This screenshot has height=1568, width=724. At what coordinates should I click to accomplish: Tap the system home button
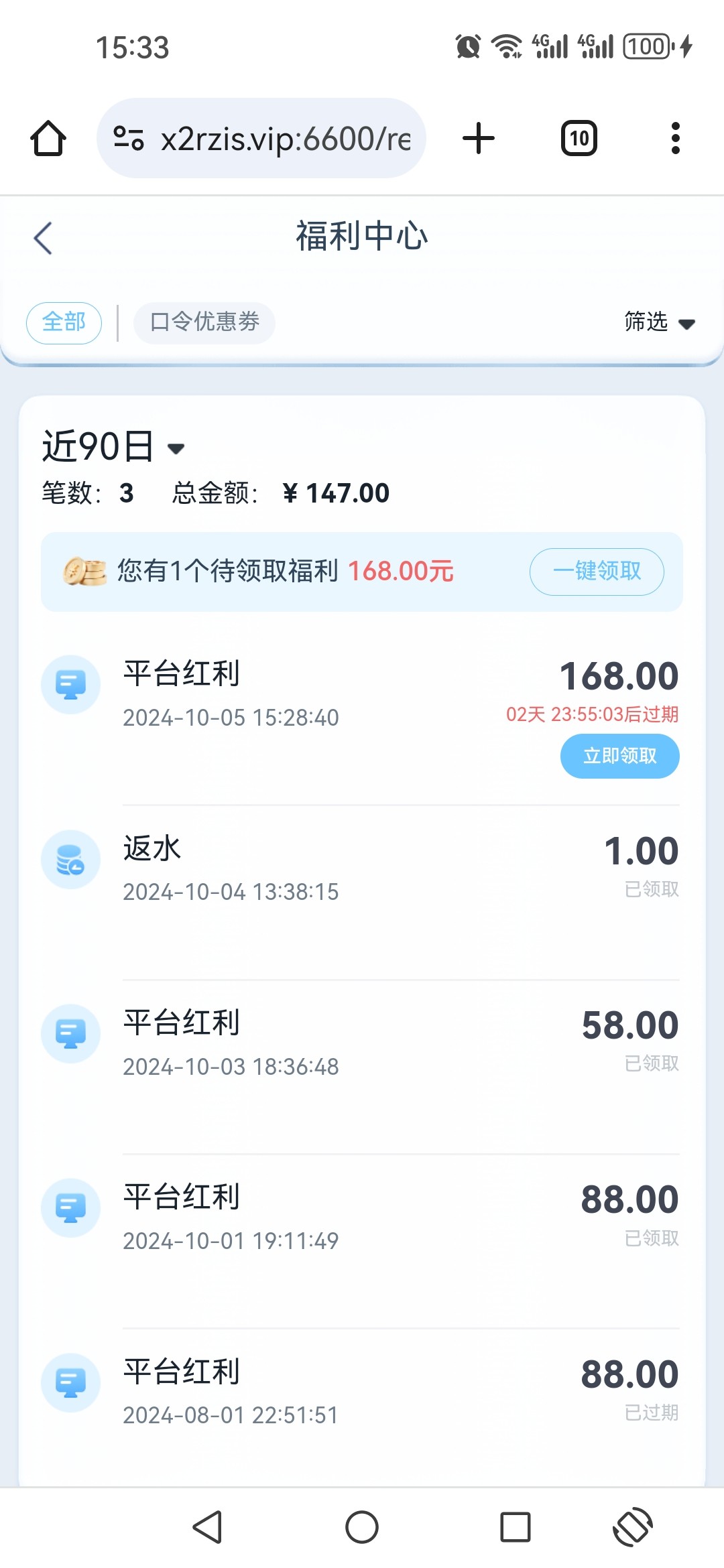coord(362,1527)
